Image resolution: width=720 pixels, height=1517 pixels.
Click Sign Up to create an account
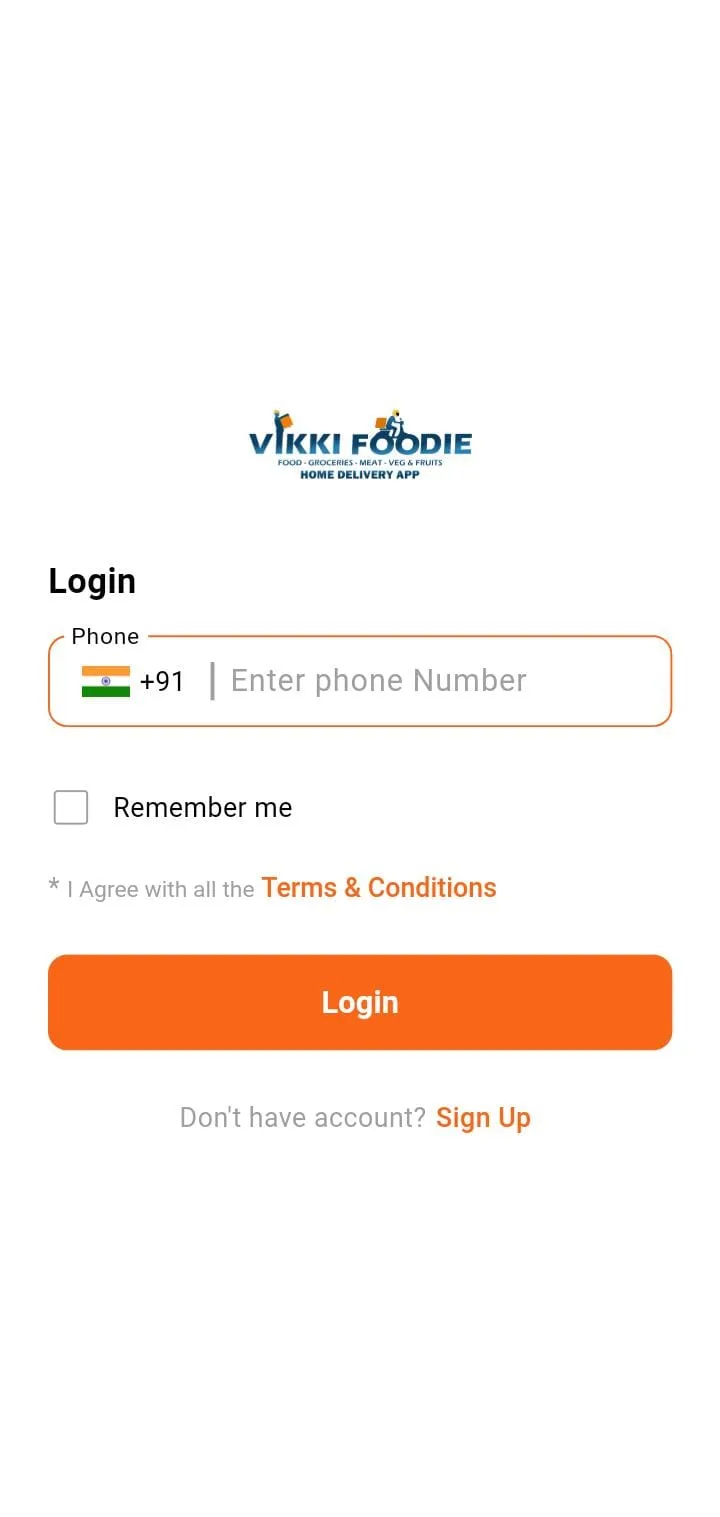[x=483, y=1117]
